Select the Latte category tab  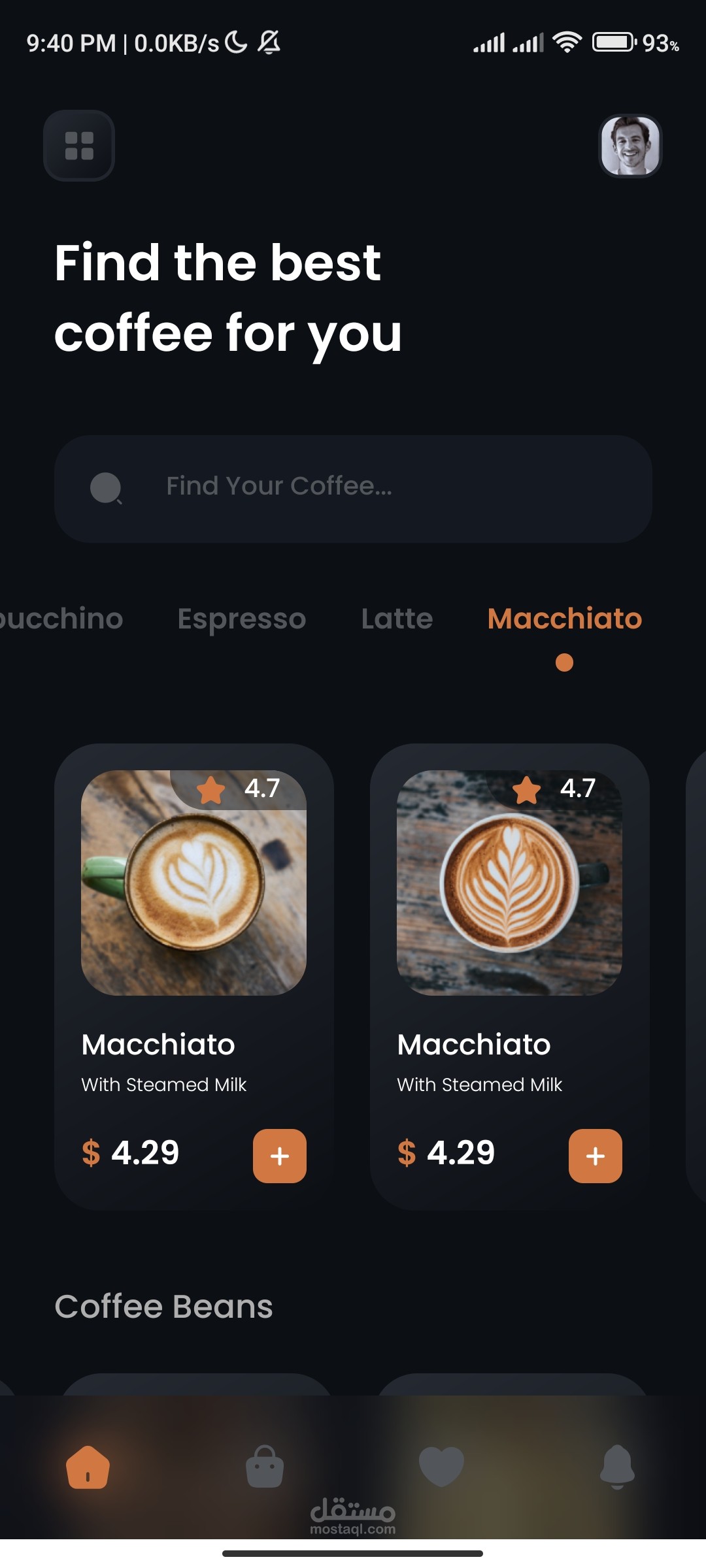(x=397, y=619)
